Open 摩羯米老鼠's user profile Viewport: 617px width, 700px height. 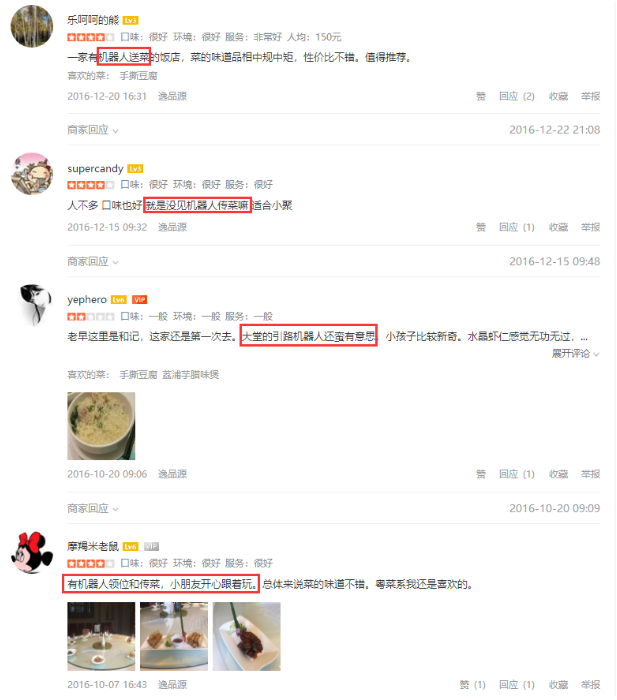[92, 546]
